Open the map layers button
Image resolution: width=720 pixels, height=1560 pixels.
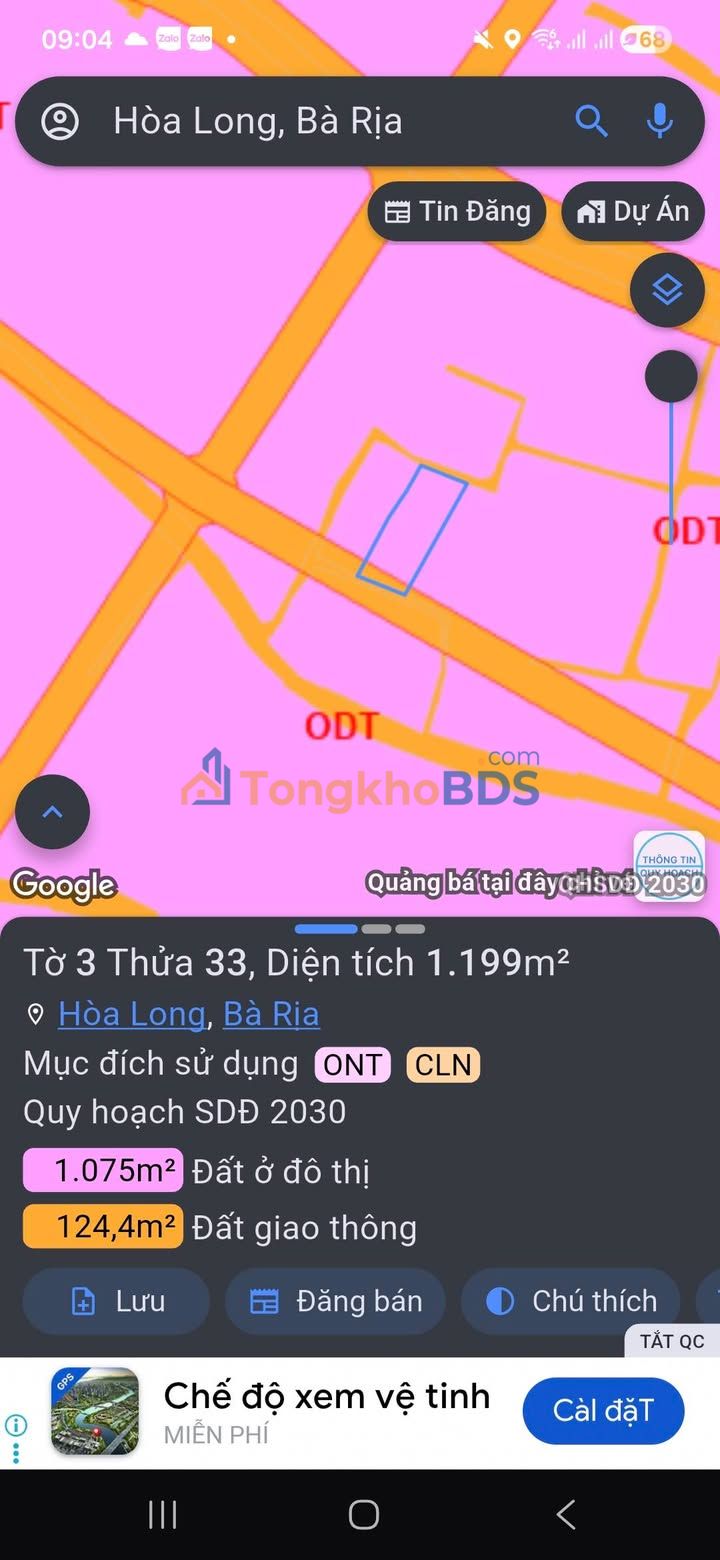667,291
